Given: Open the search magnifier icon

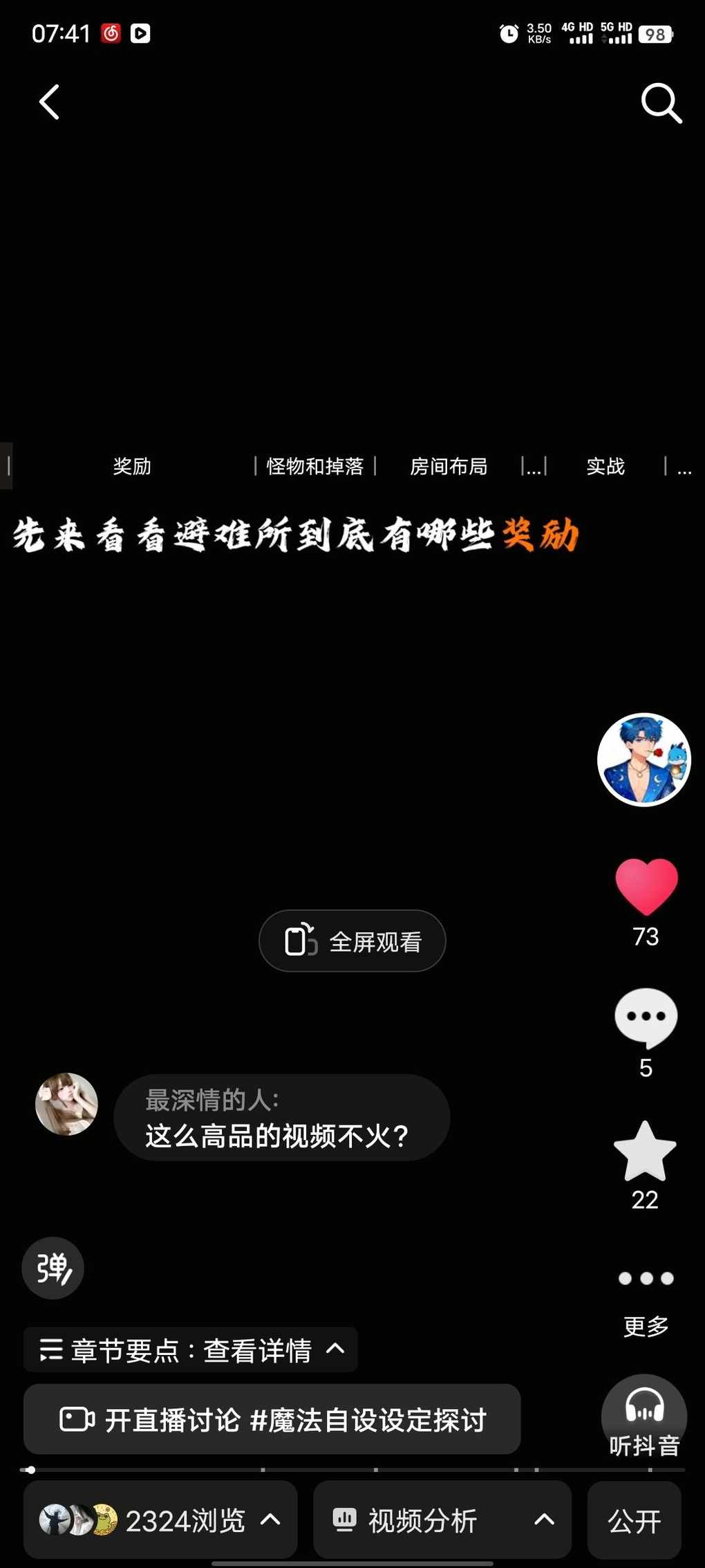Looking at the screenshot, I should [661, 104].
